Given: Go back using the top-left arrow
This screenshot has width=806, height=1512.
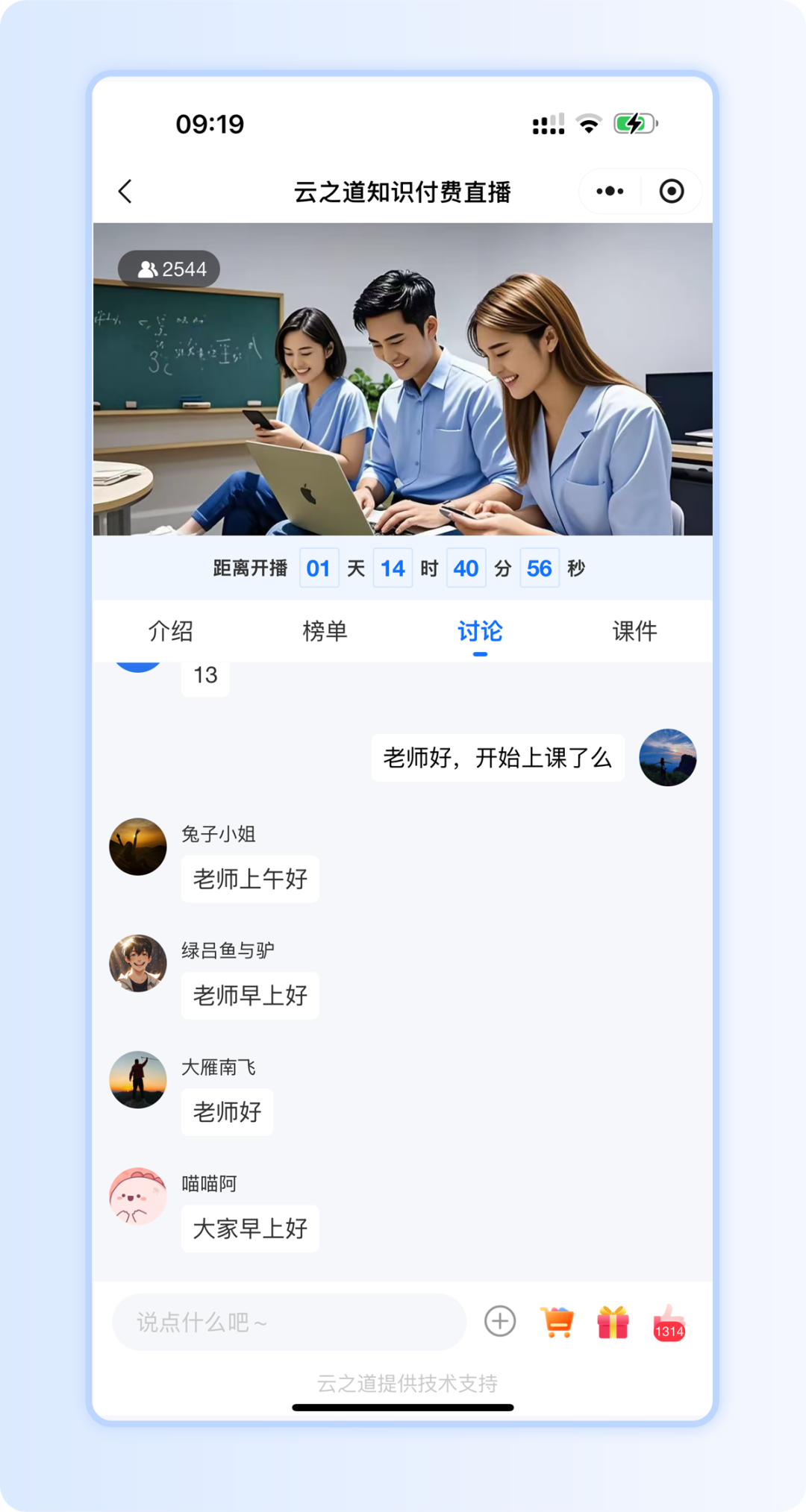Looking at the screenshot, I should 125,192.
